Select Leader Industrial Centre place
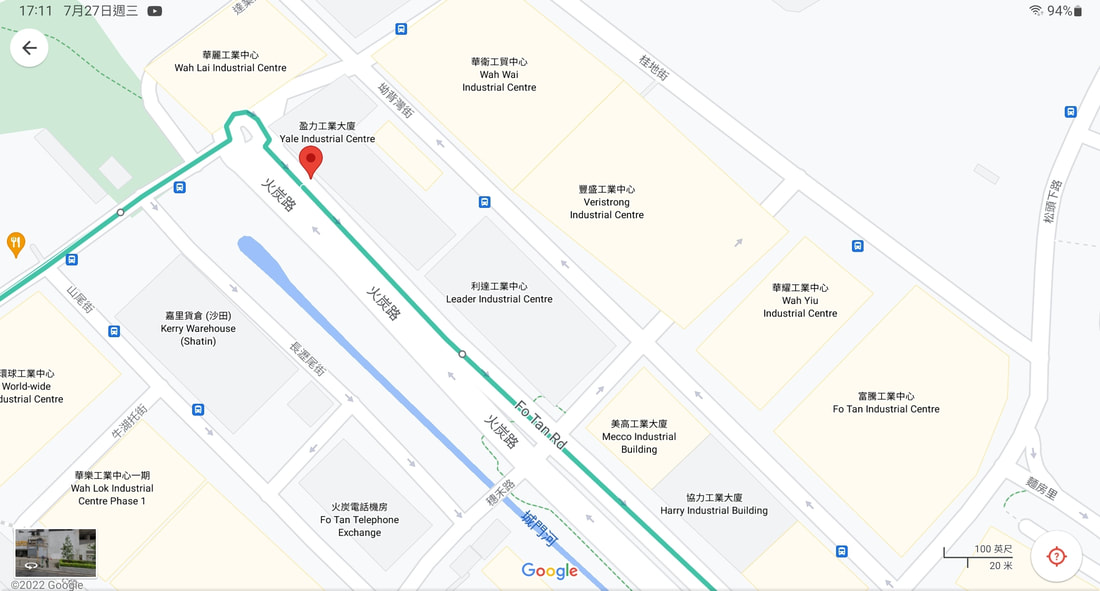The width and height of the screenshot is (1100, 591). point(499,293)
